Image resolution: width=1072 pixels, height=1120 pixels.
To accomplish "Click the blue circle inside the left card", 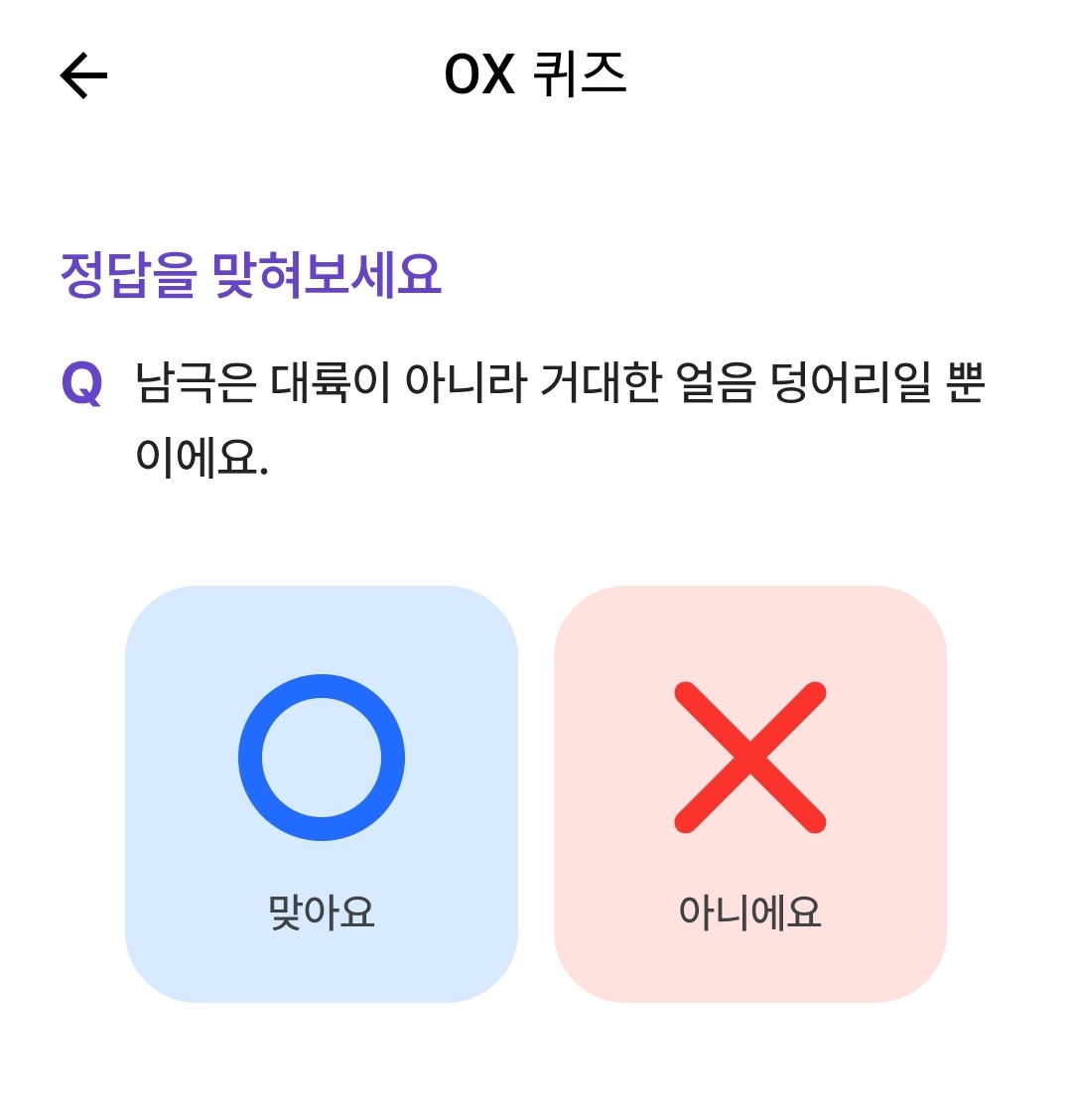I will (x=321, y=757).
